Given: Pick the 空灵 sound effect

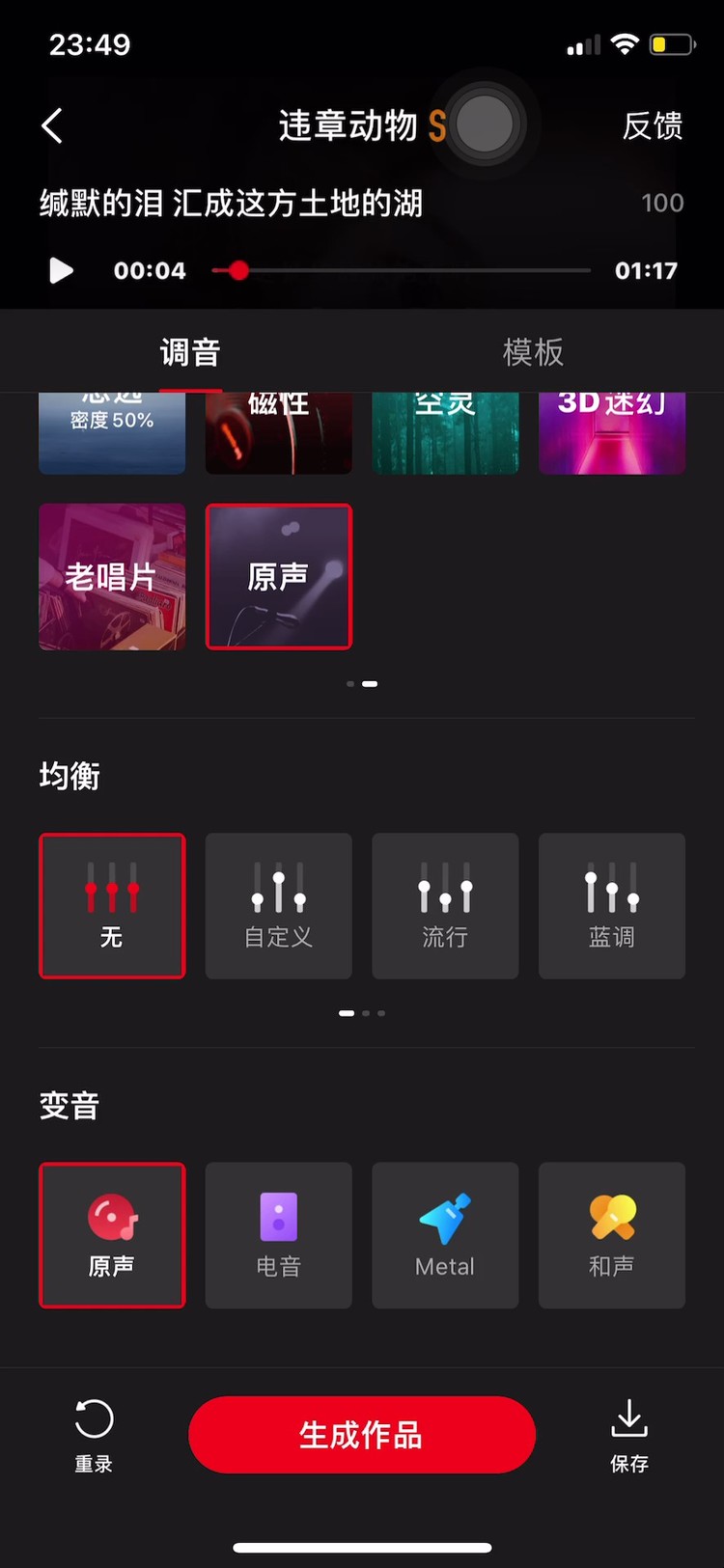Looking at the screenshot, I should point(445,434).
